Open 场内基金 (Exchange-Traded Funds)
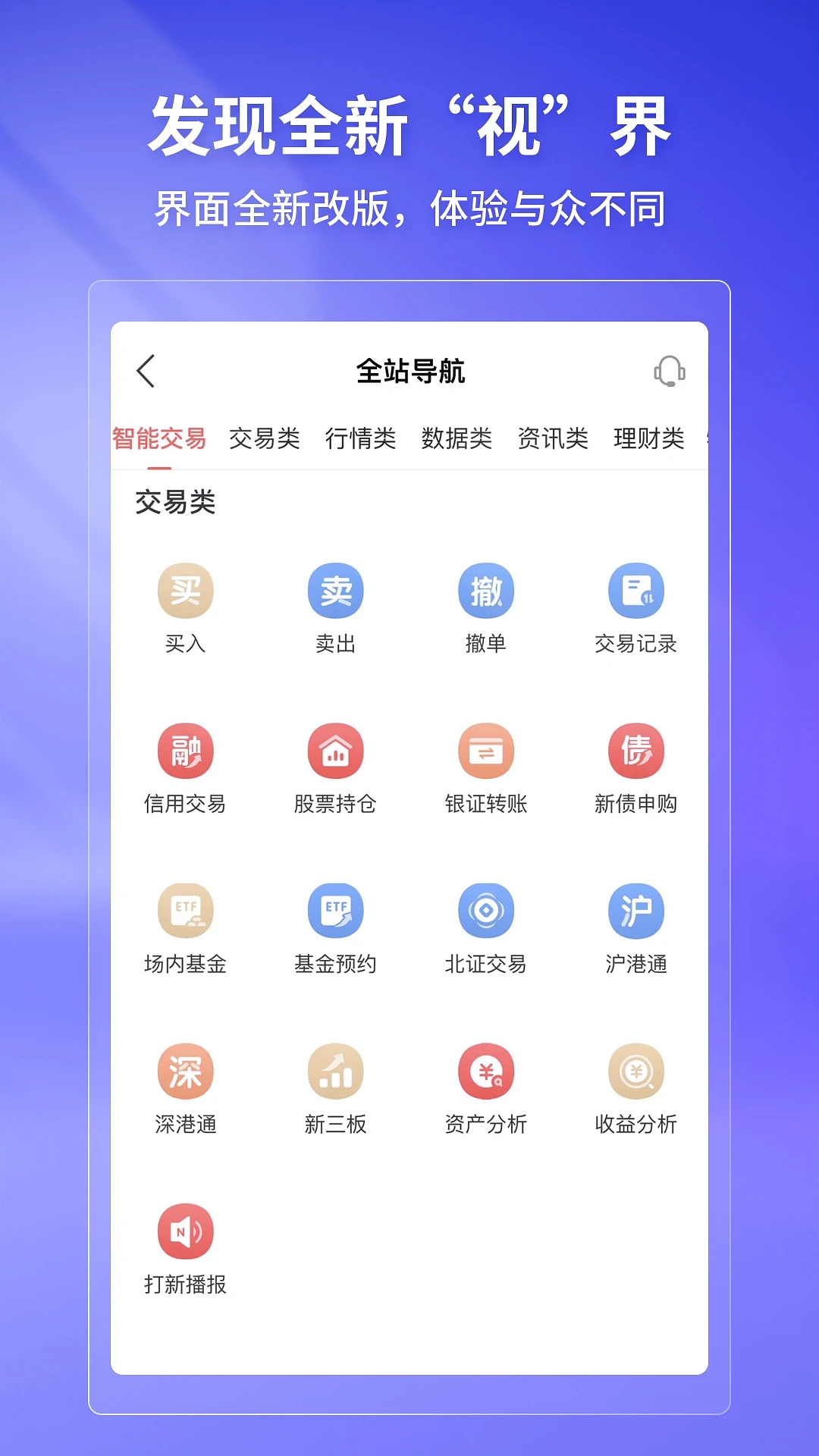 pos(187,911)
